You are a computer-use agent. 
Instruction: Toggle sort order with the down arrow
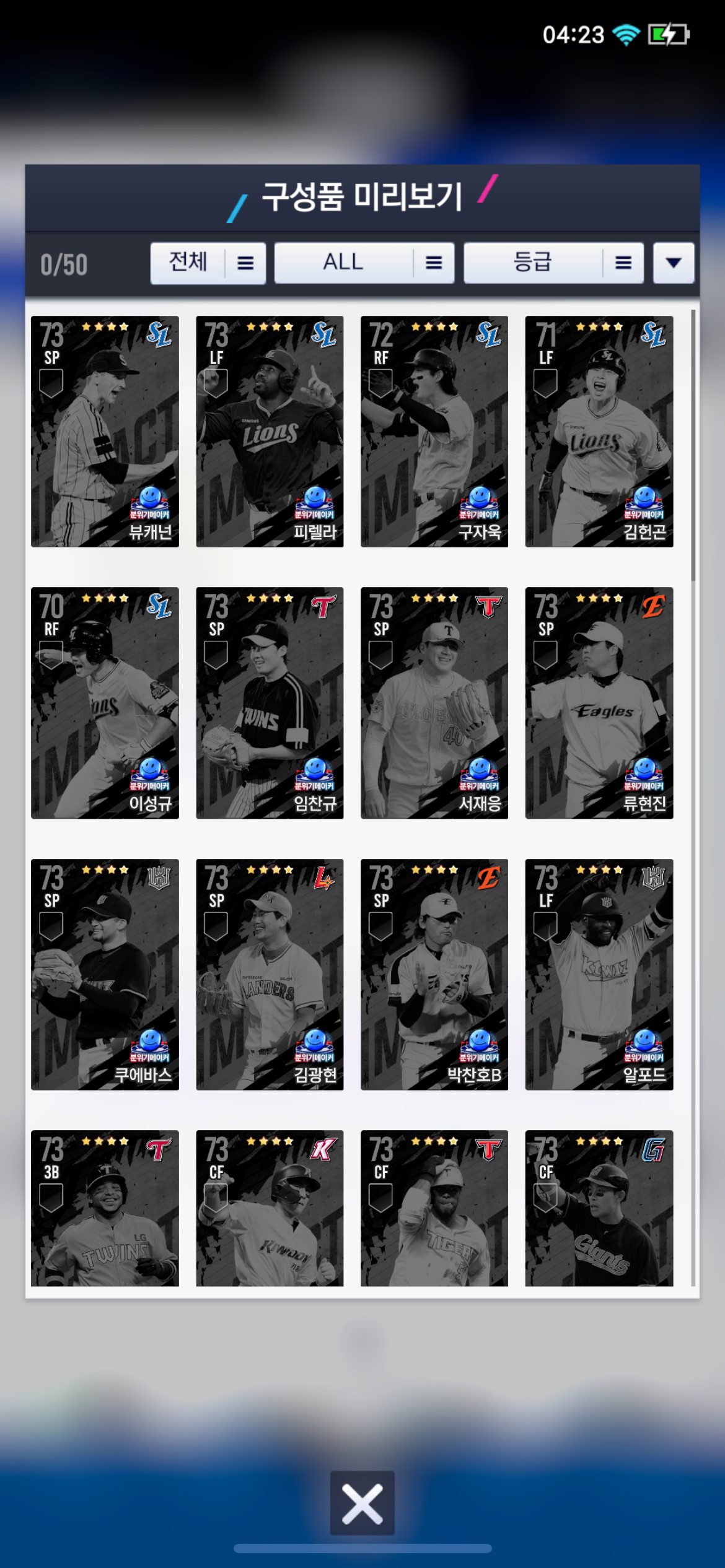(673, 263)
